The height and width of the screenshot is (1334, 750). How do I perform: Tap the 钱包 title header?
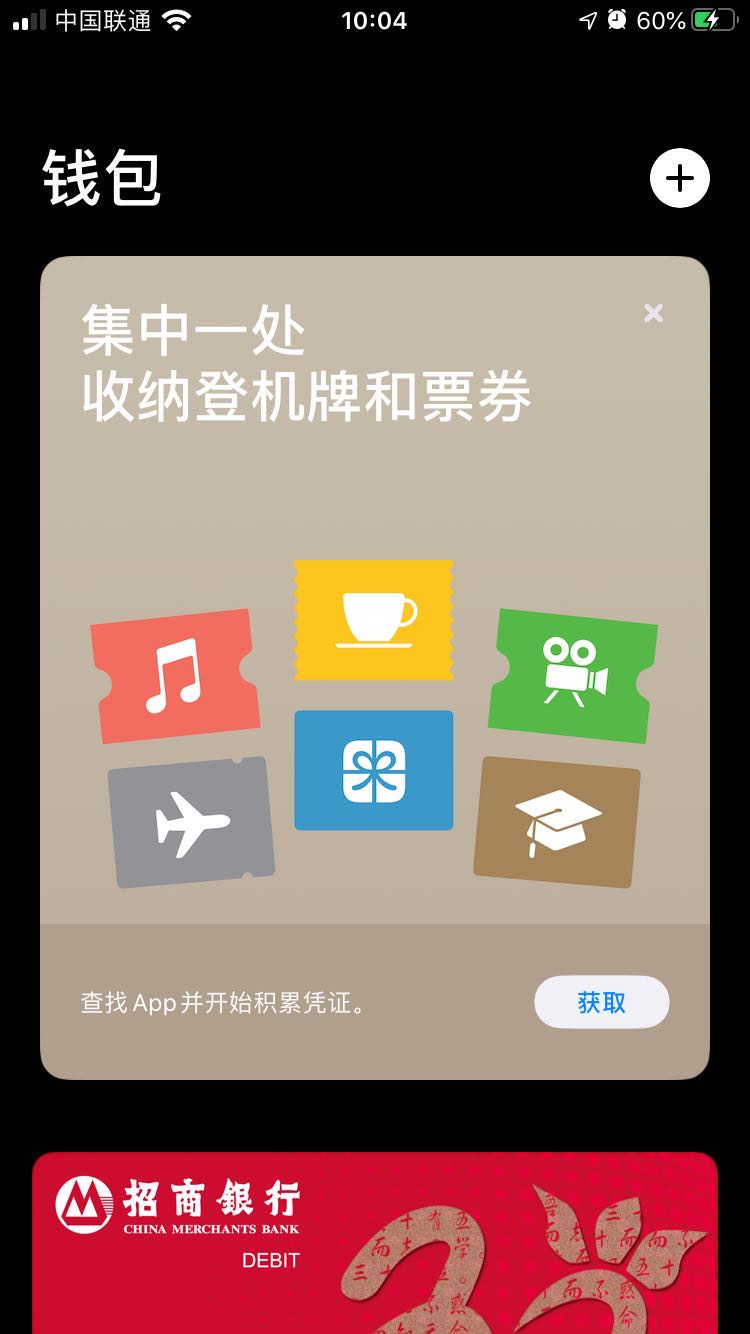(x=105, y=180)
